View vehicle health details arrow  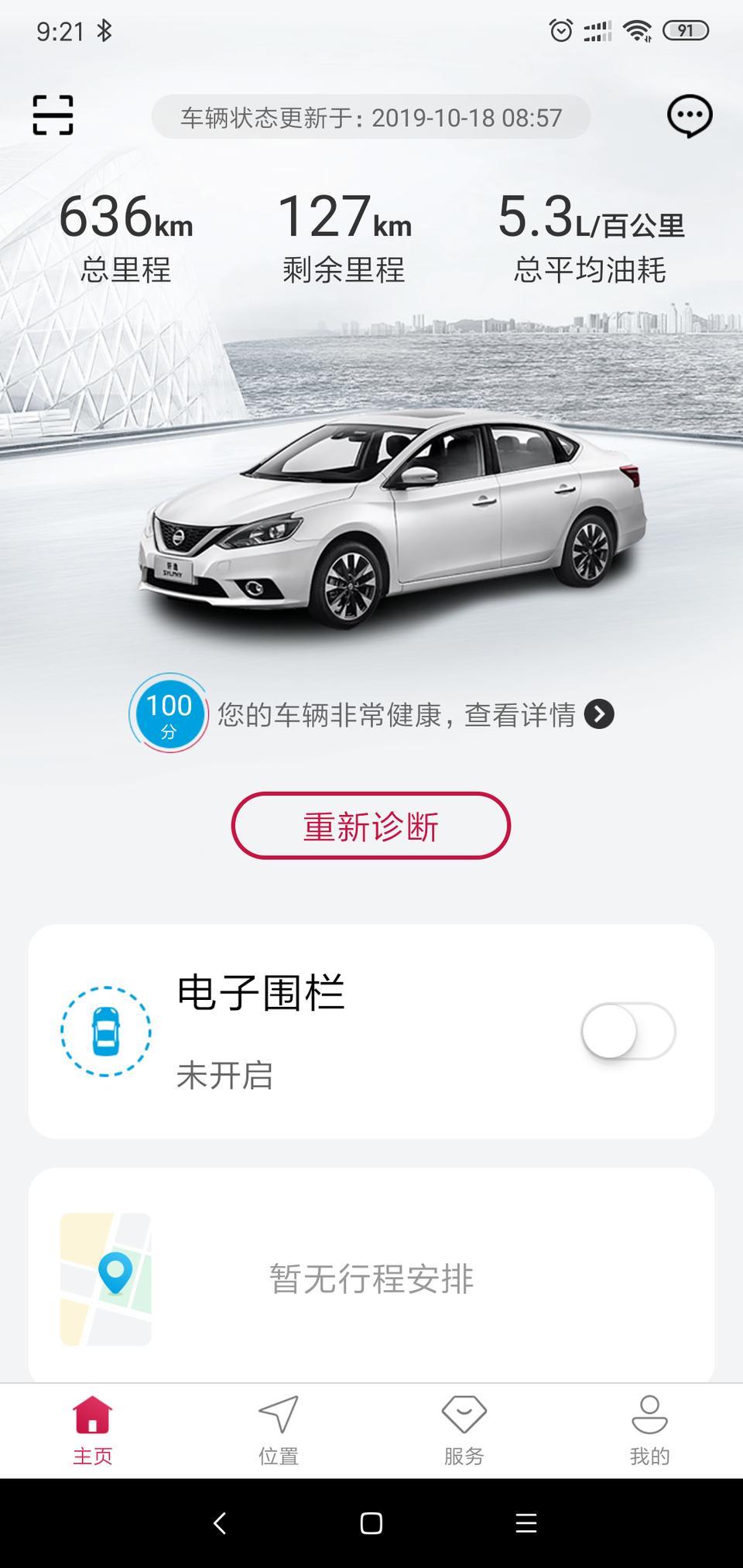point(599,714)
